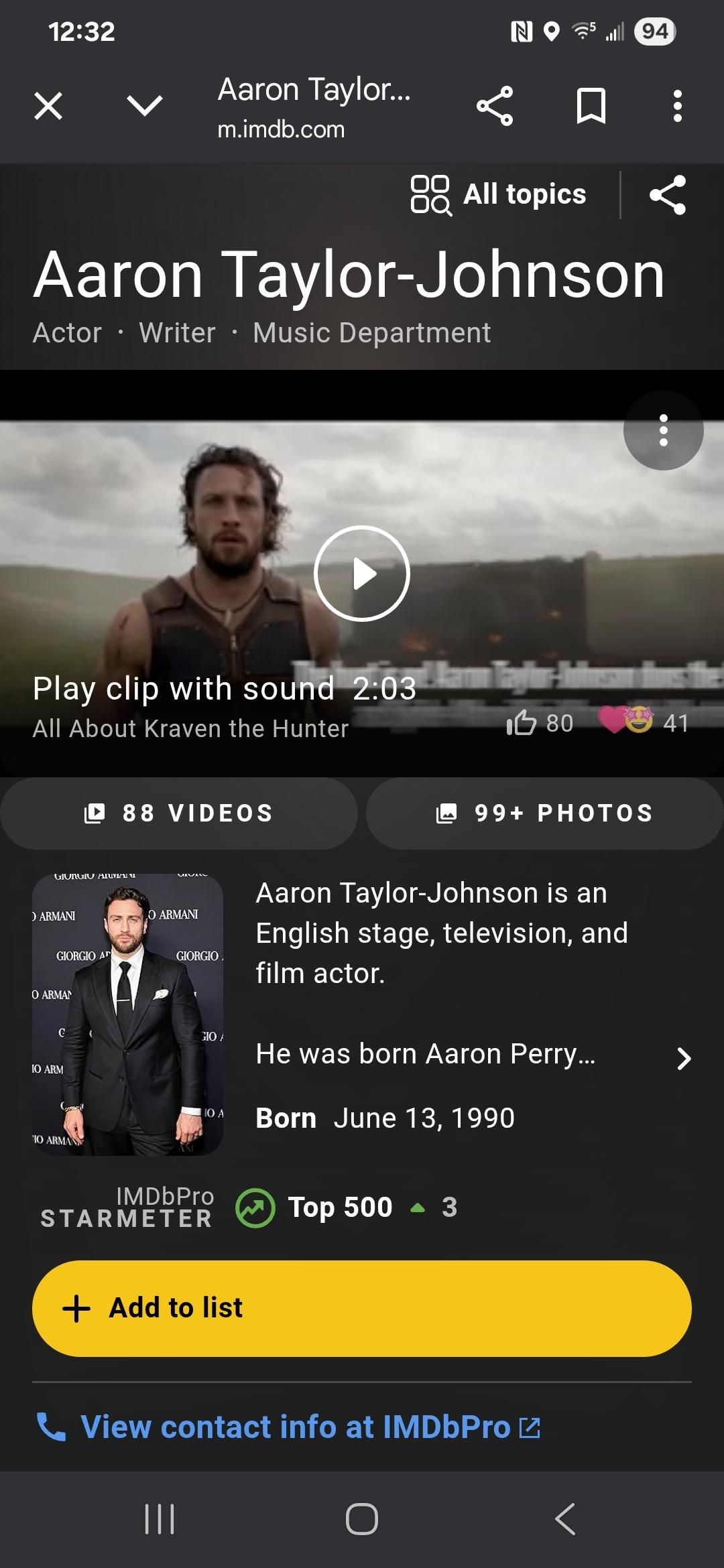Add Aaron Taylor-Johnson to a list
724x1568 pixels.
[x=362, y=1308]
